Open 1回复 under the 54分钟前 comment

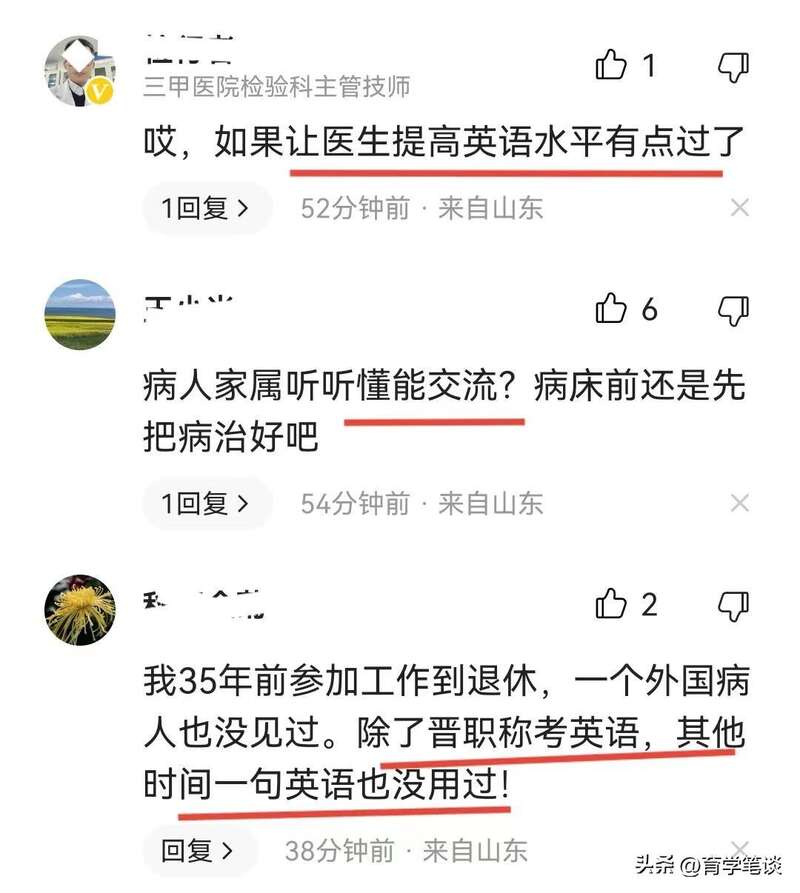[x=205, y=503]
